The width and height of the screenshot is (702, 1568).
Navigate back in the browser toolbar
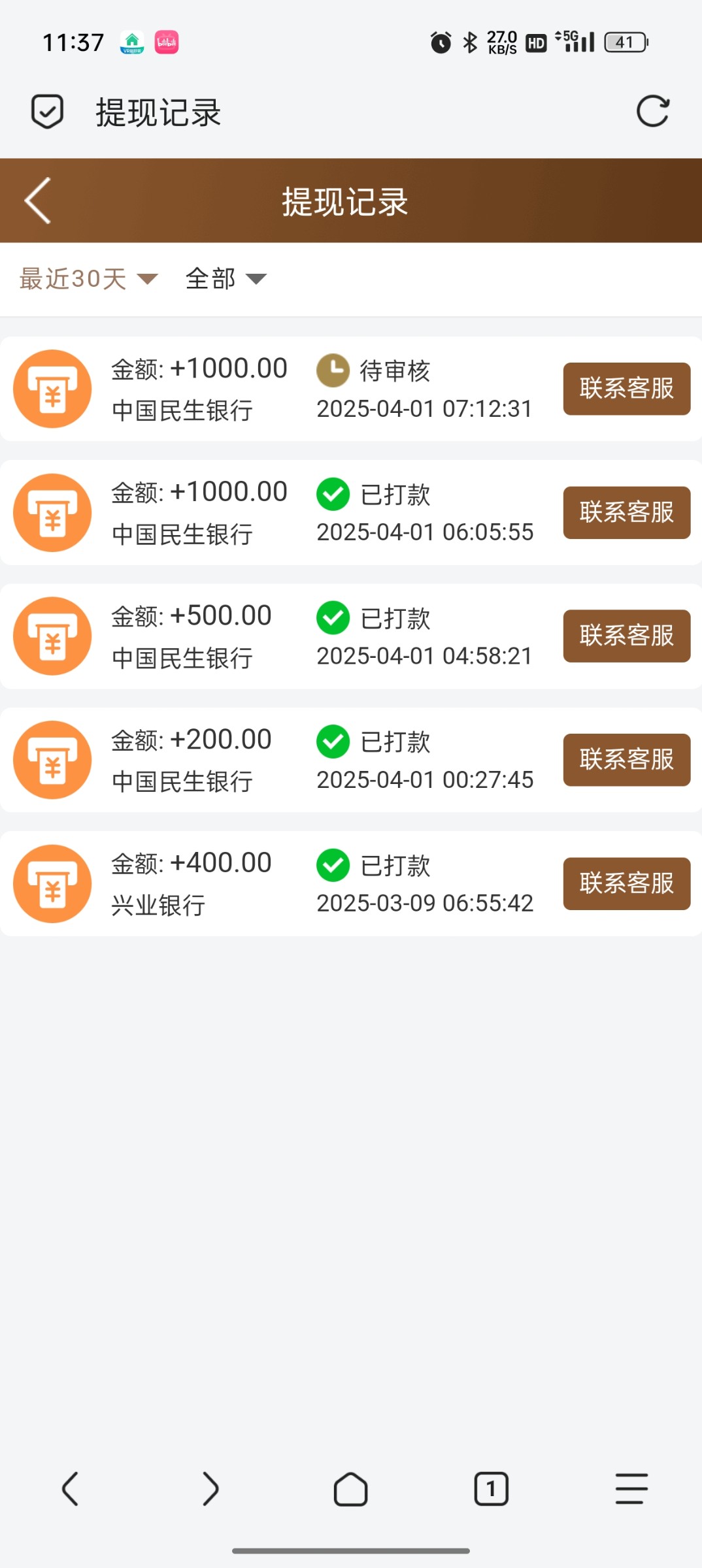pos(70,1489)
